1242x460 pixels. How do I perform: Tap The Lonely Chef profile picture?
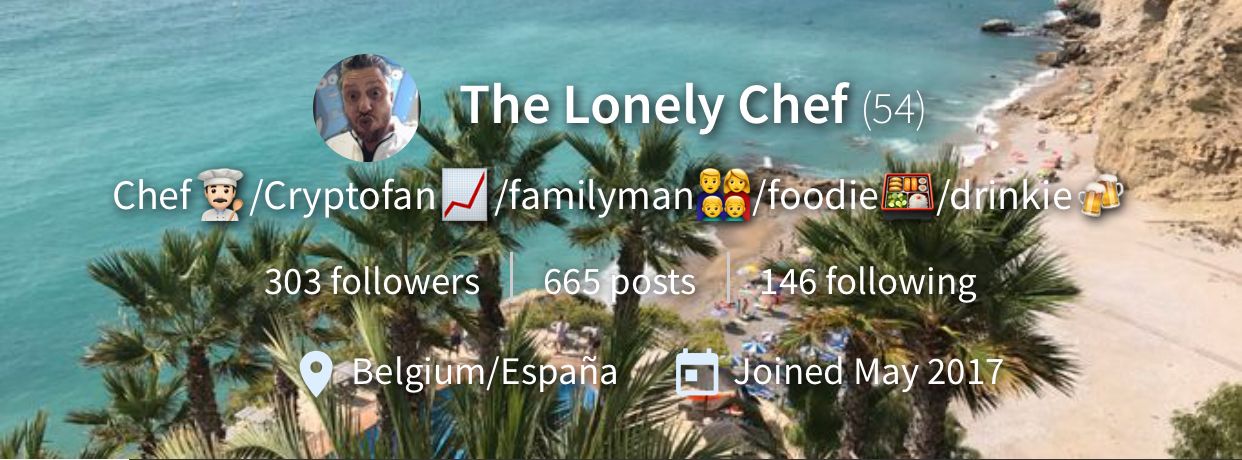[x=367, y=108]
